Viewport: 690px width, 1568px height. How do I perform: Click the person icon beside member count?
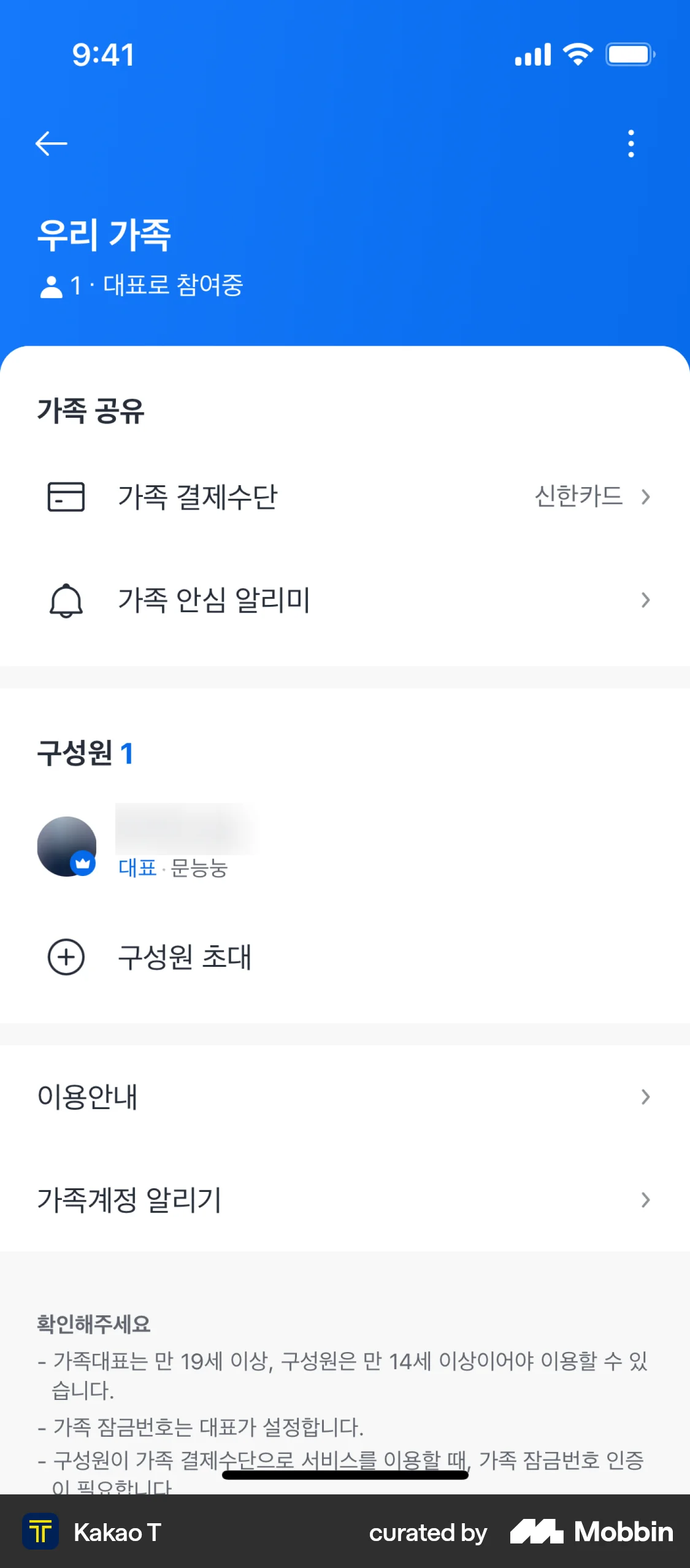coord(49,285)
